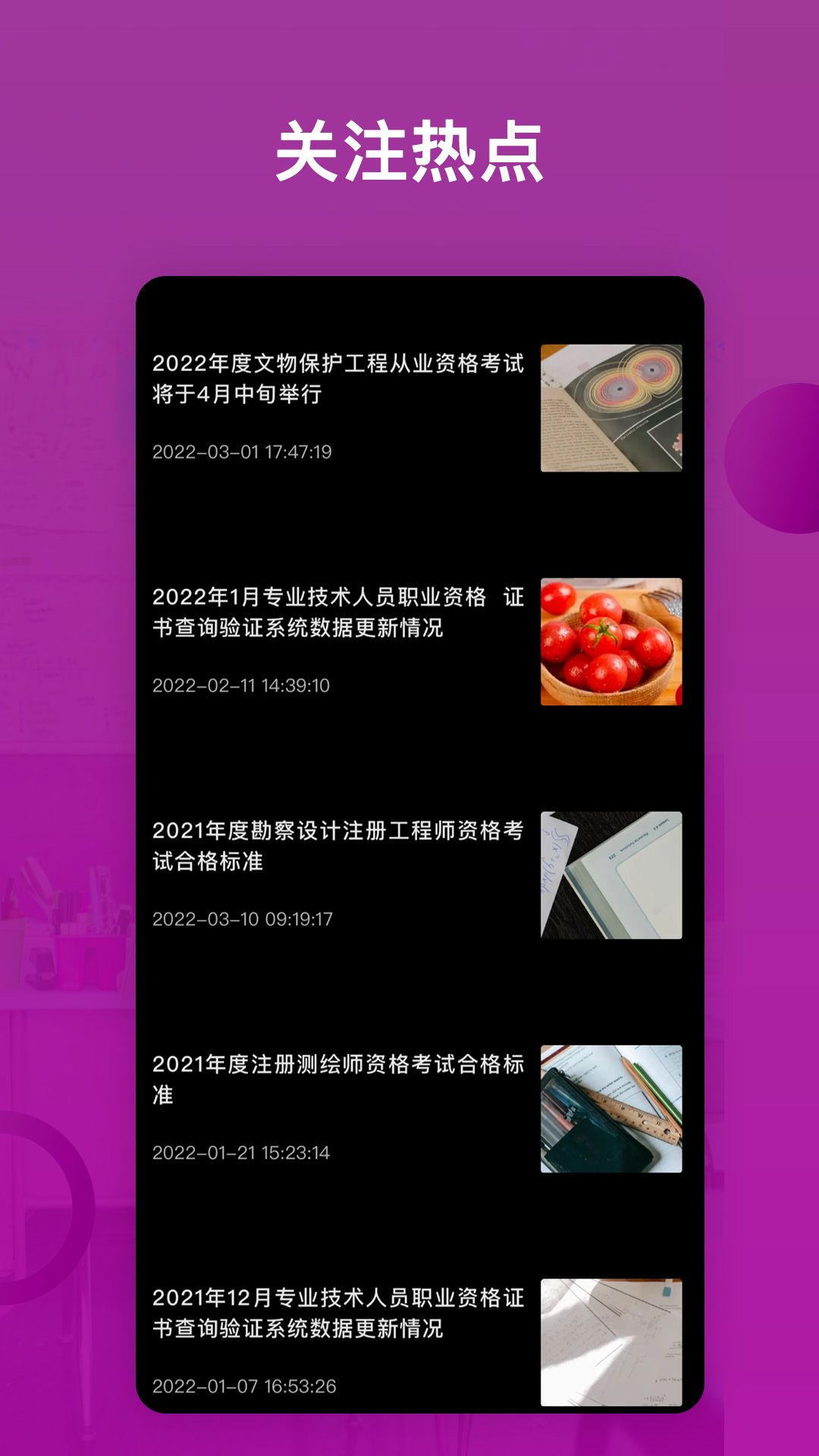819x1456 pixels.
Task: Click the notebook thumbnail of the third article
Action: pos(610,876)
